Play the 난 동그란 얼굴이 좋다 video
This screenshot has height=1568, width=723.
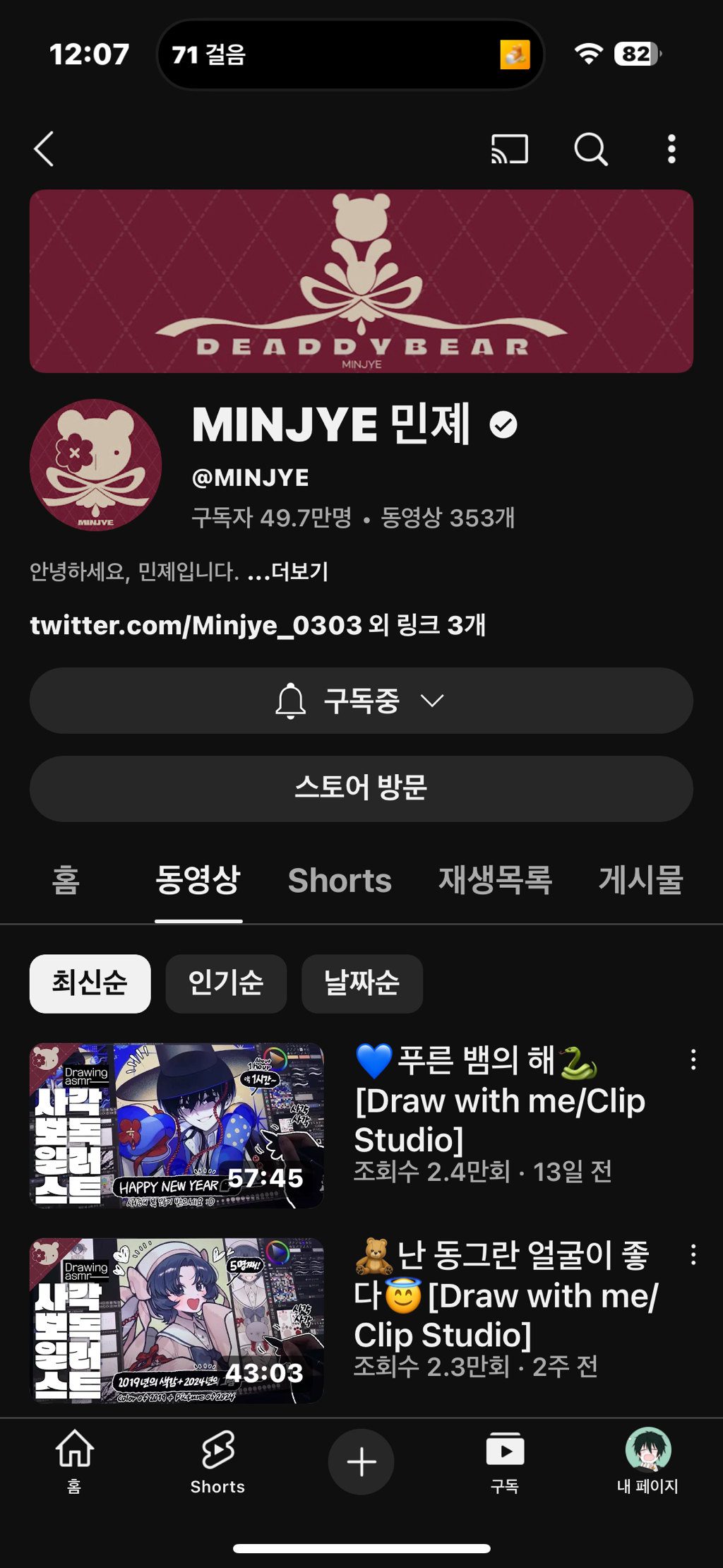pyautogui.click(x=177, y=1320)
